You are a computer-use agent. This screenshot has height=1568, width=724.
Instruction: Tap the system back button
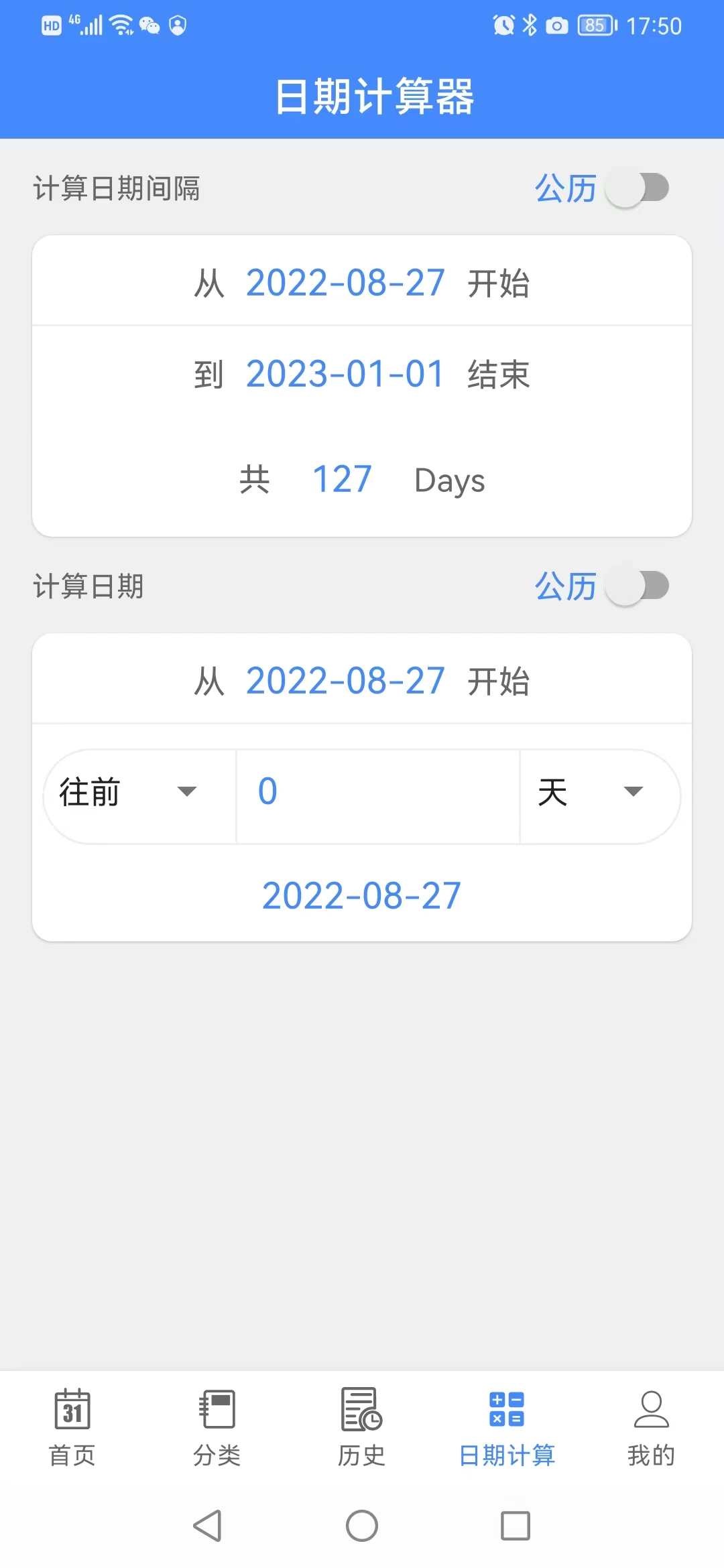click(207, 1526)
